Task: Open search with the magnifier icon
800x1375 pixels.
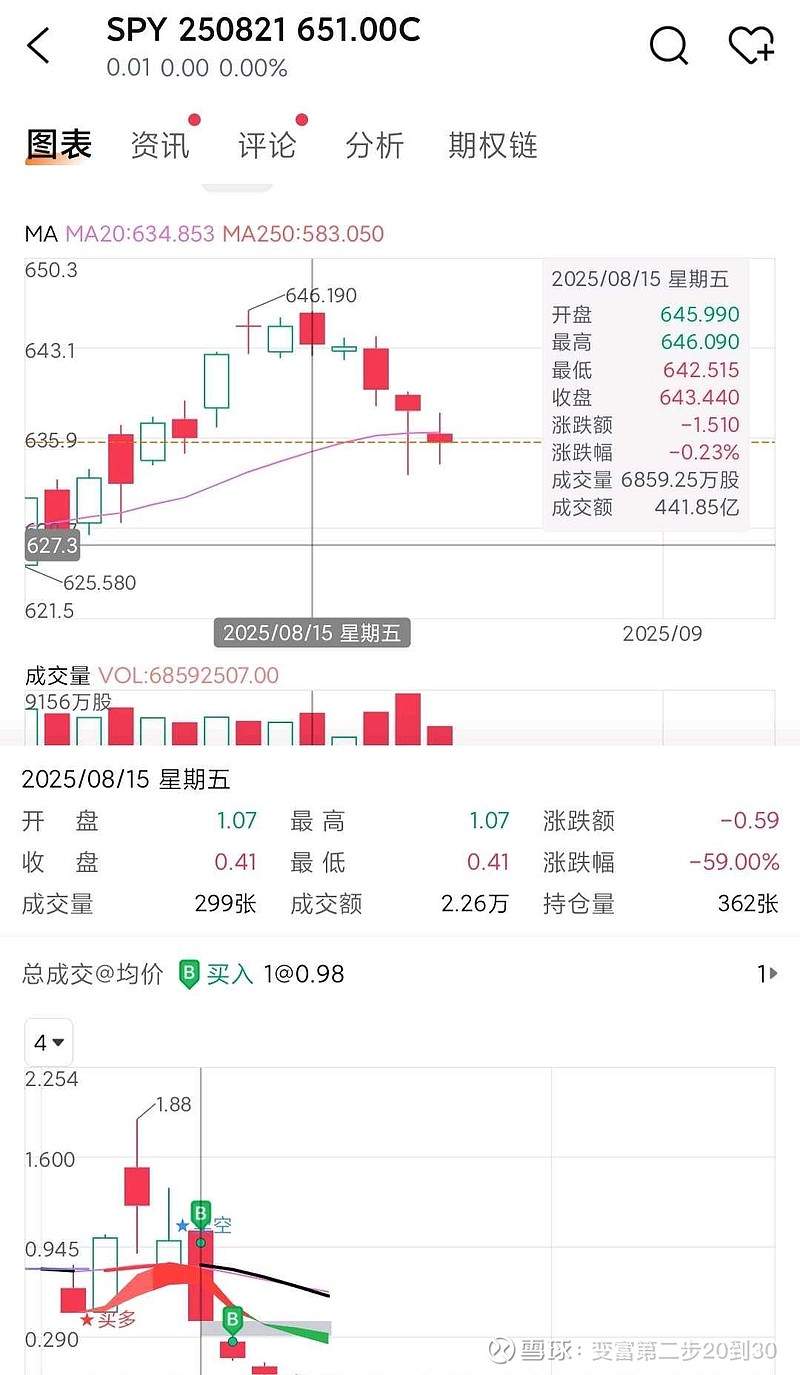Action: [x=668, y=45]
